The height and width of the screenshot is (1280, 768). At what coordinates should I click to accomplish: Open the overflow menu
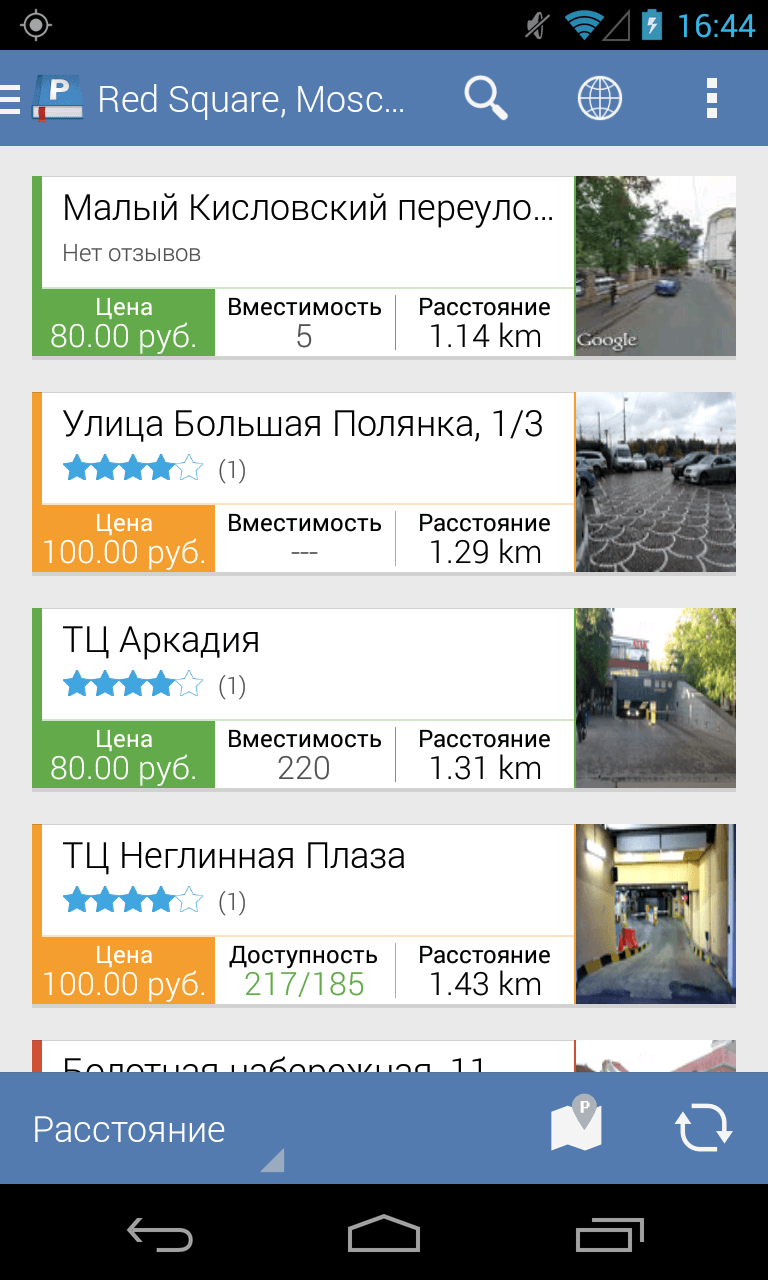coord(711,99)
